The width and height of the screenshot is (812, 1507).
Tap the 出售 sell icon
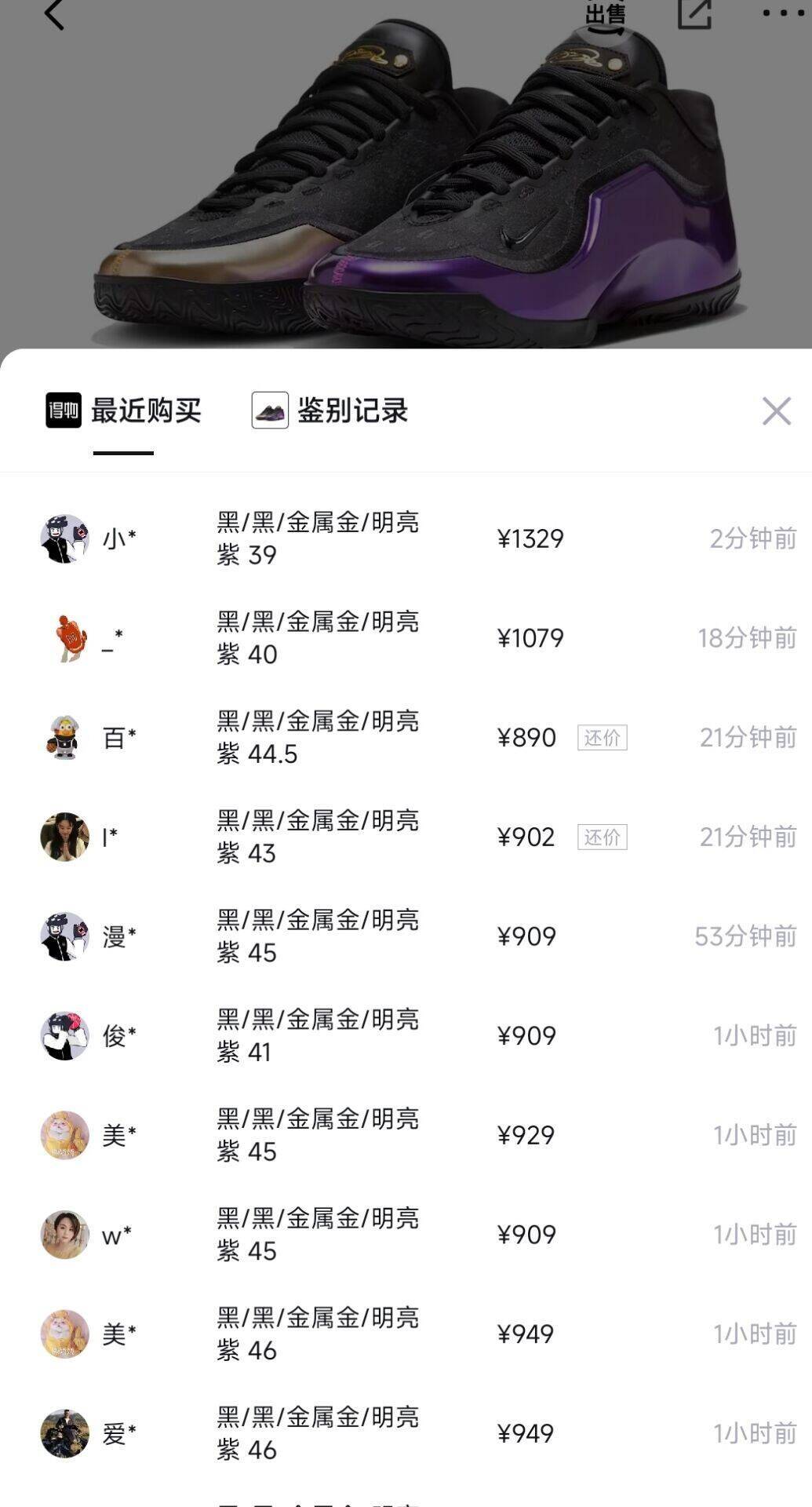coord(606,16)
